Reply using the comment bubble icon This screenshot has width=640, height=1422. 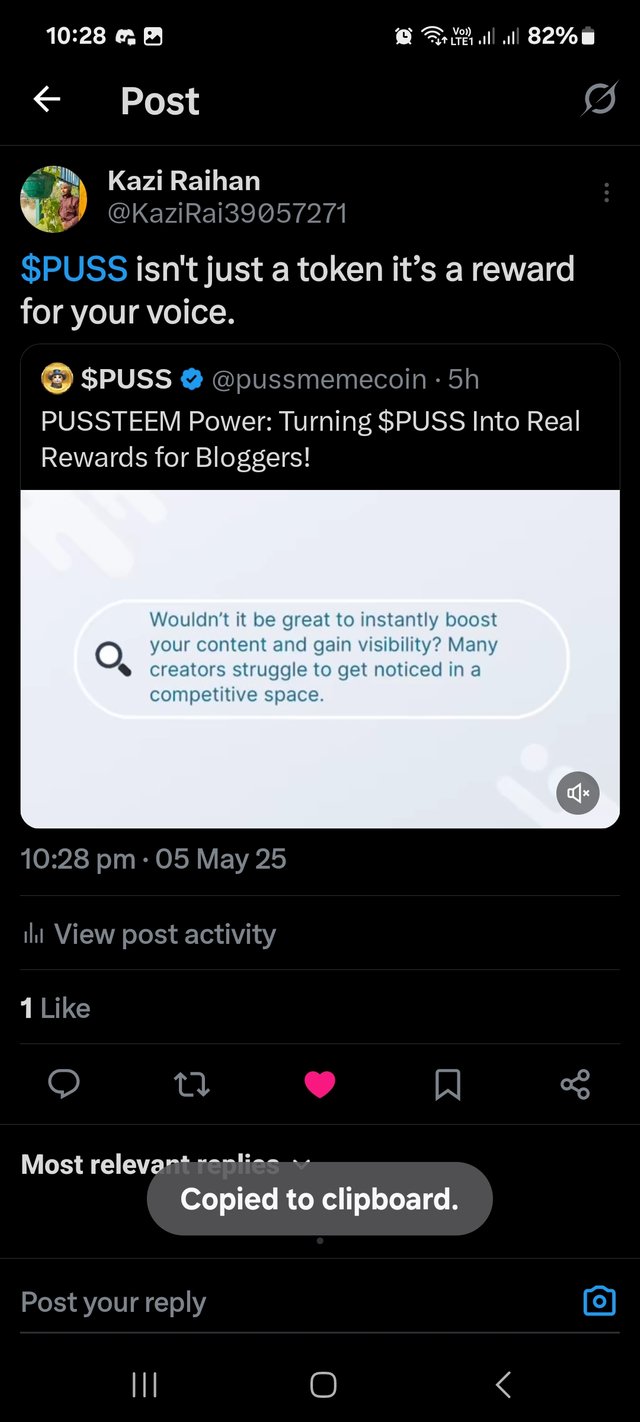coord(64,1084)
